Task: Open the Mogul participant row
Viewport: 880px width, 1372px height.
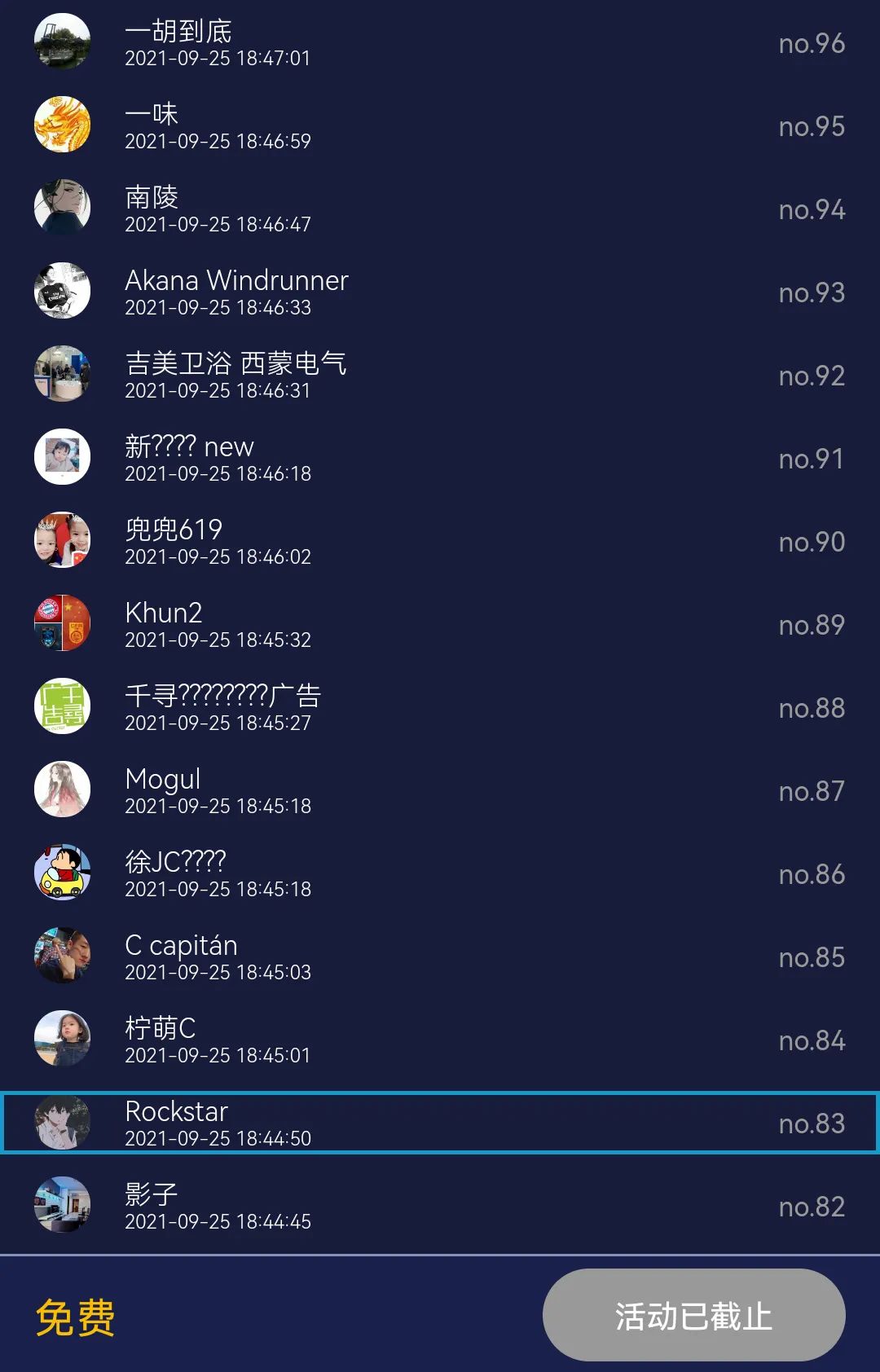Action: (x=440, y=791)
